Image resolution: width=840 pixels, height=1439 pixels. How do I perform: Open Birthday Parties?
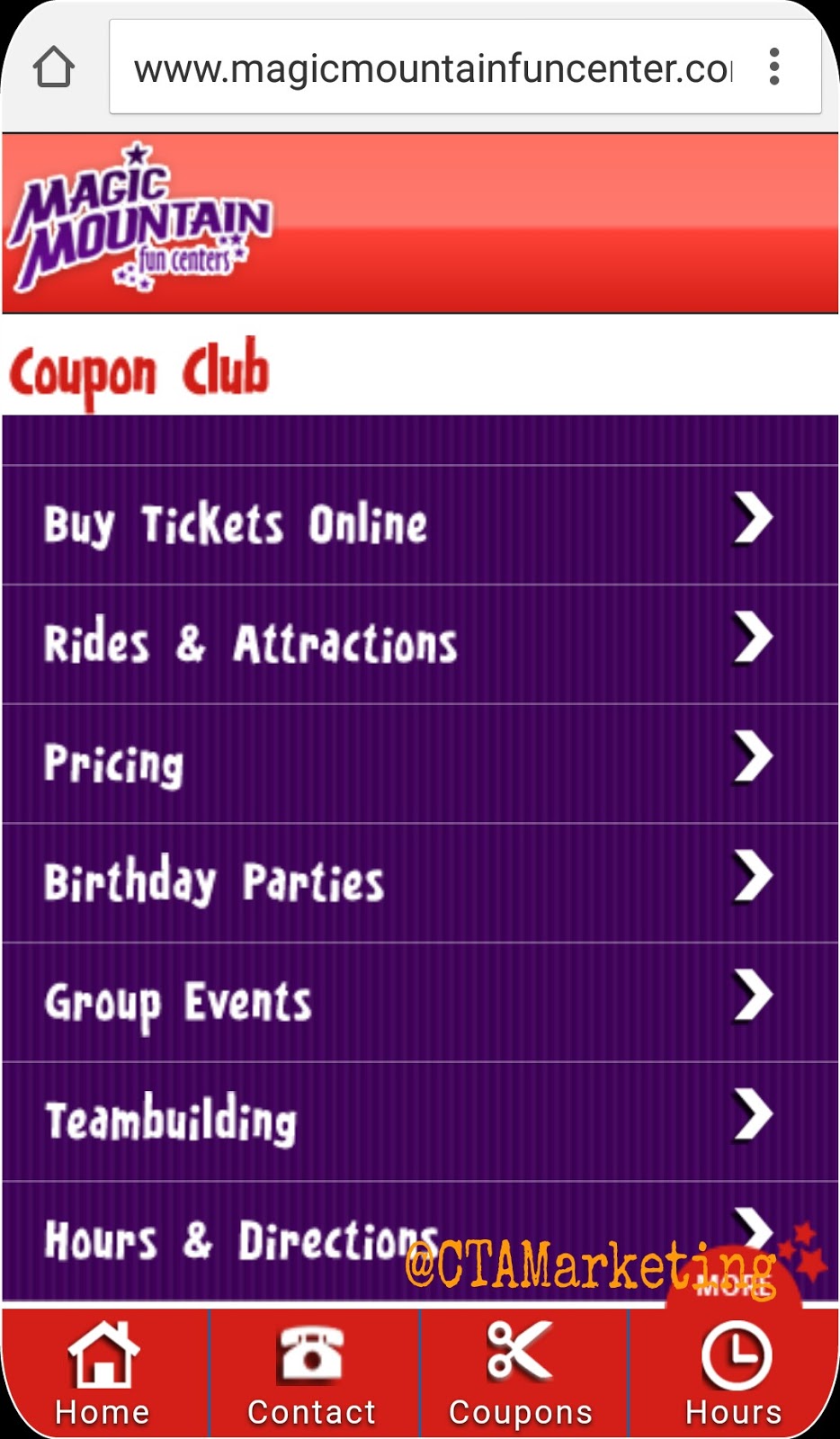(x=419, y=882)
